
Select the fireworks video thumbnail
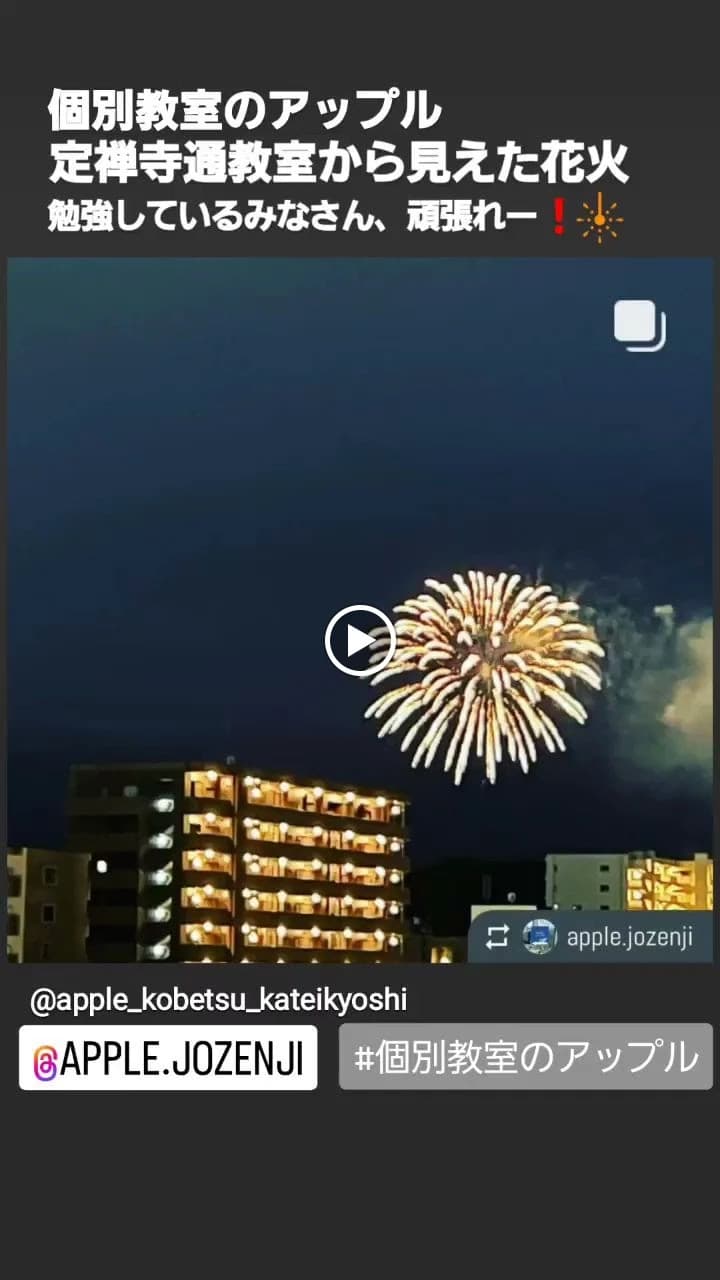click(x=360, y=610)
